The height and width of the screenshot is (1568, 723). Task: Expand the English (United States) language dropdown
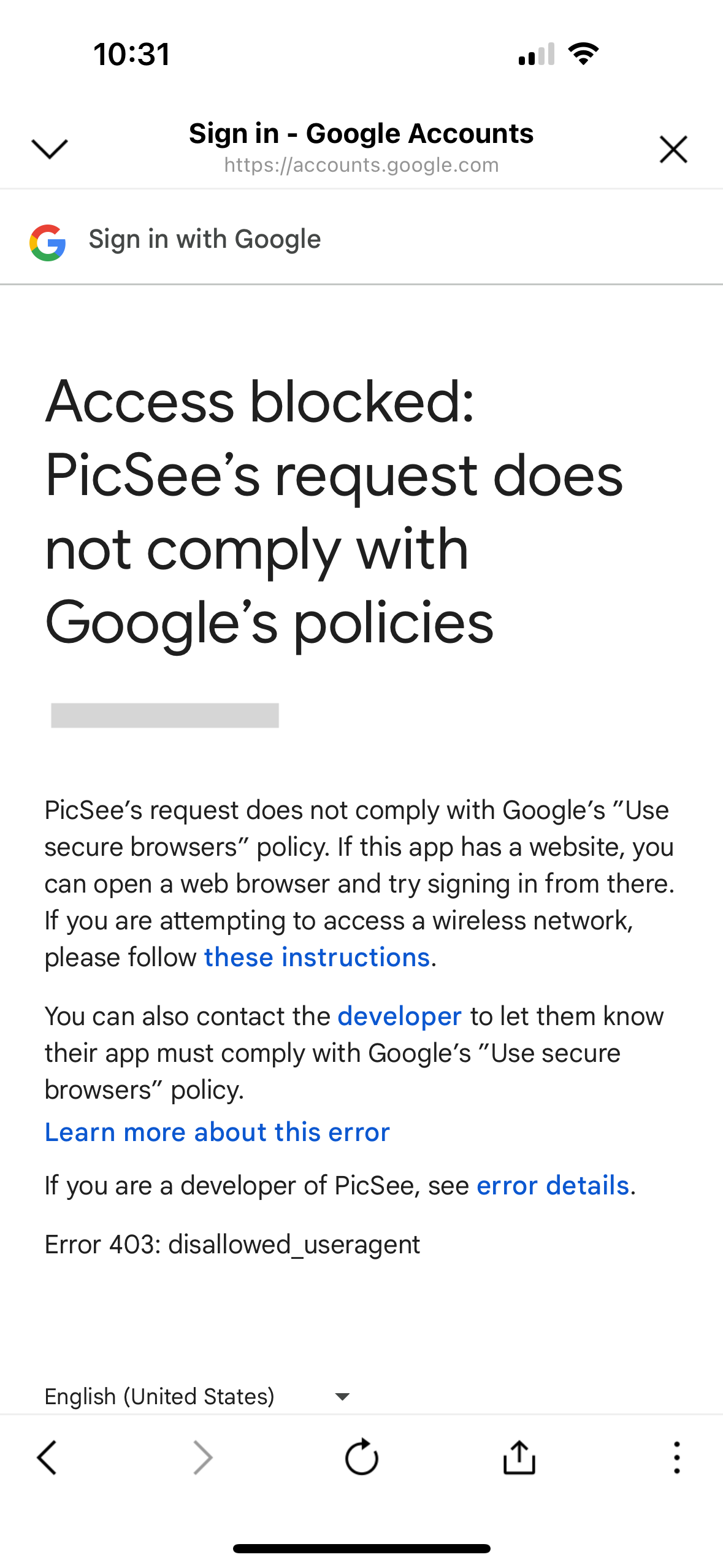pyautogui.click(x=197, y=1396)
